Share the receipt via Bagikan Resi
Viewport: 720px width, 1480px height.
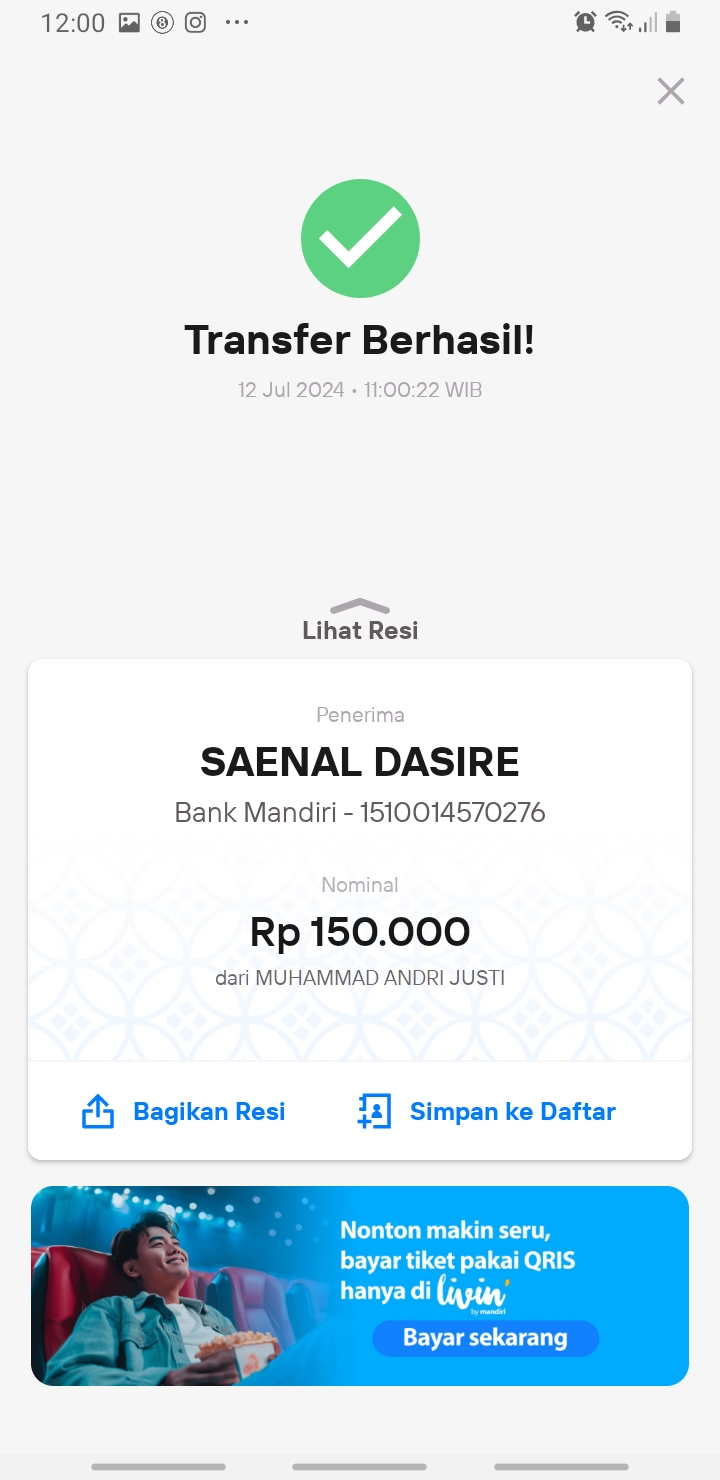click(183, 1111)
